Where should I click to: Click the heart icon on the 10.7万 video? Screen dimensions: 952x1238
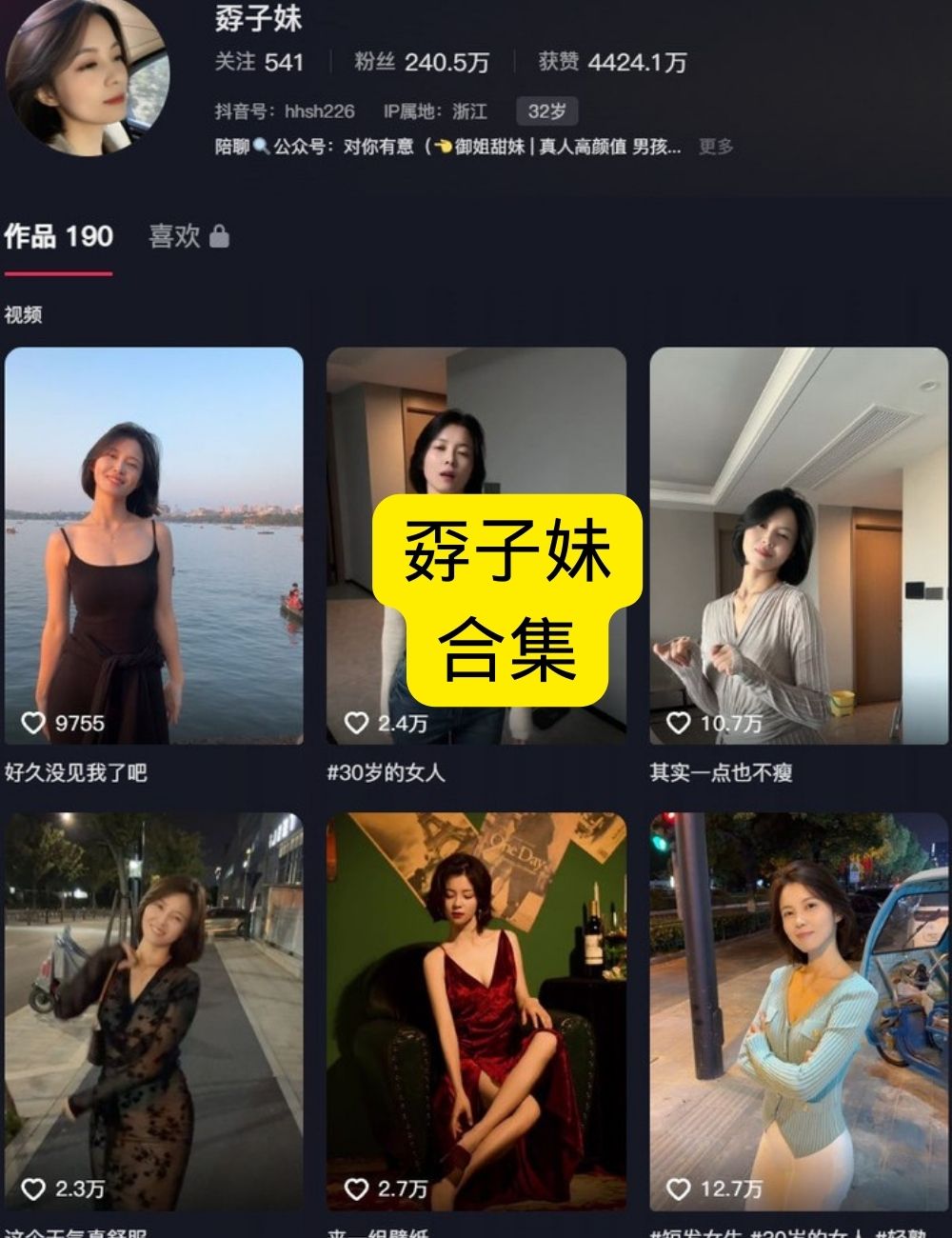(x=678, y=722)
